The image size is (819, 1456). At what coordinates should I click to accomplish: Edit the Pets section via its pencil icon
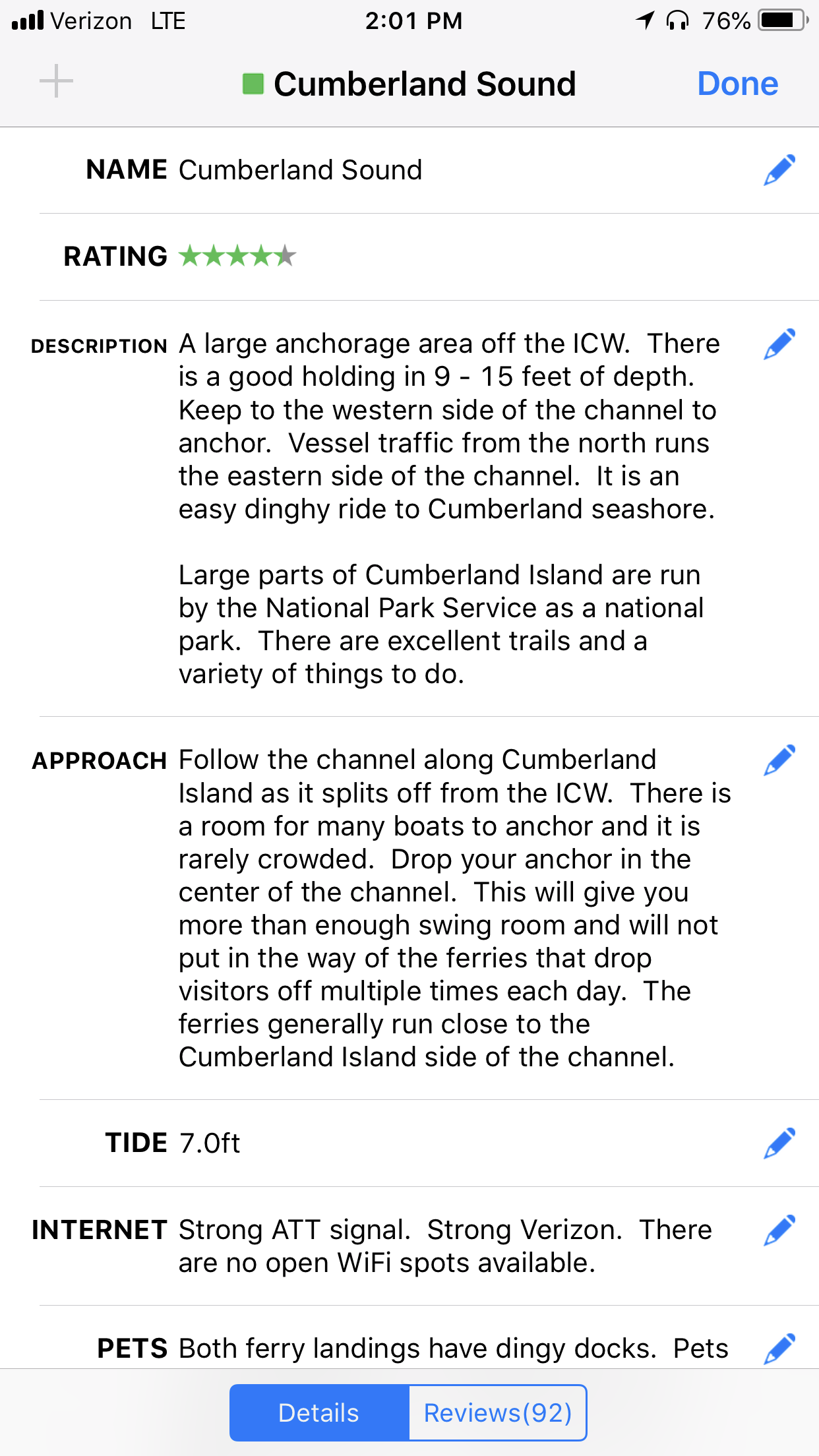(x=778, y=1349)
